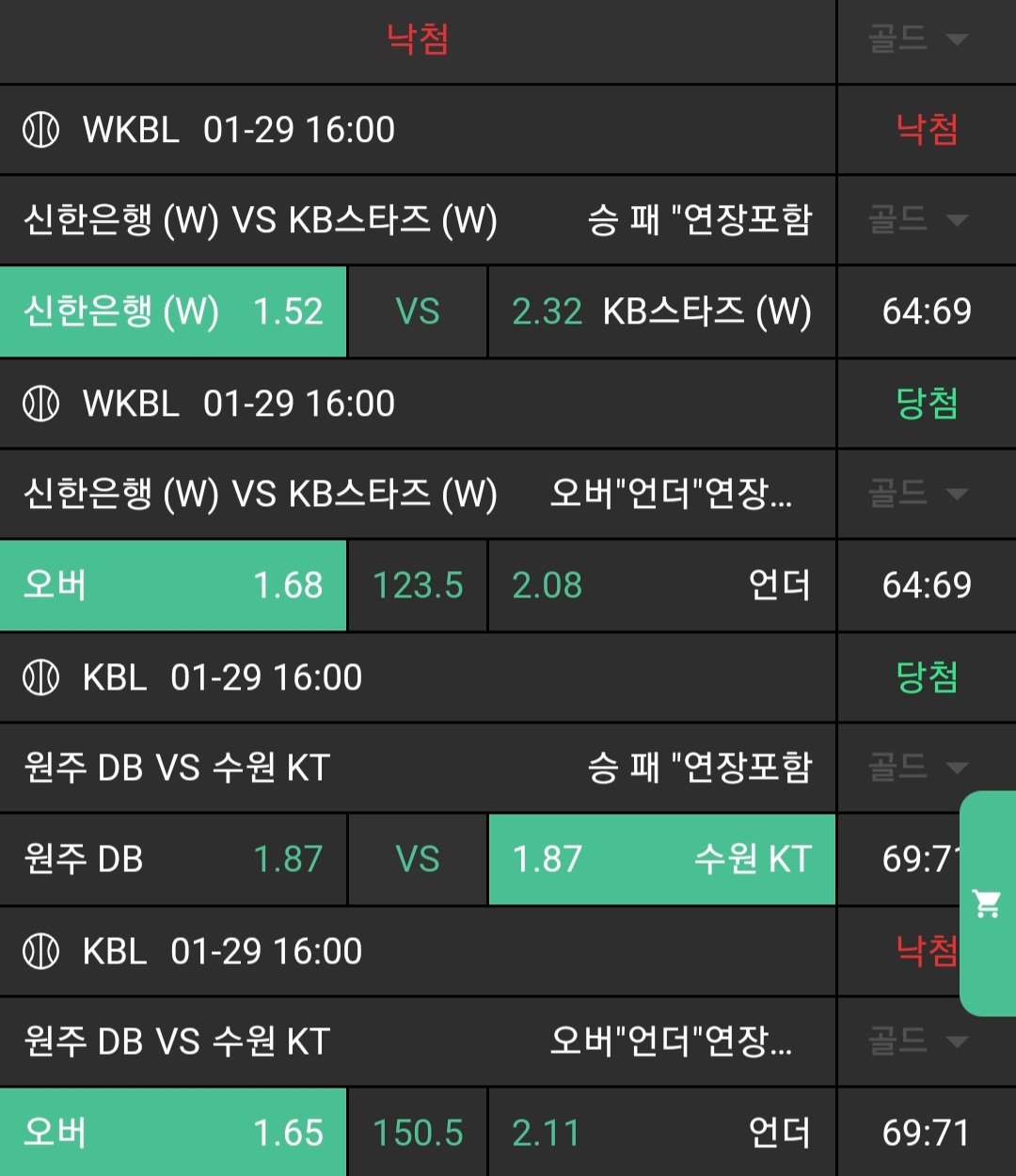The height and width of the screenshot is (1176, 1016).
Task: Select KB스타즈 (W) at 2.32 odds
Action: (x=661, y=311)
